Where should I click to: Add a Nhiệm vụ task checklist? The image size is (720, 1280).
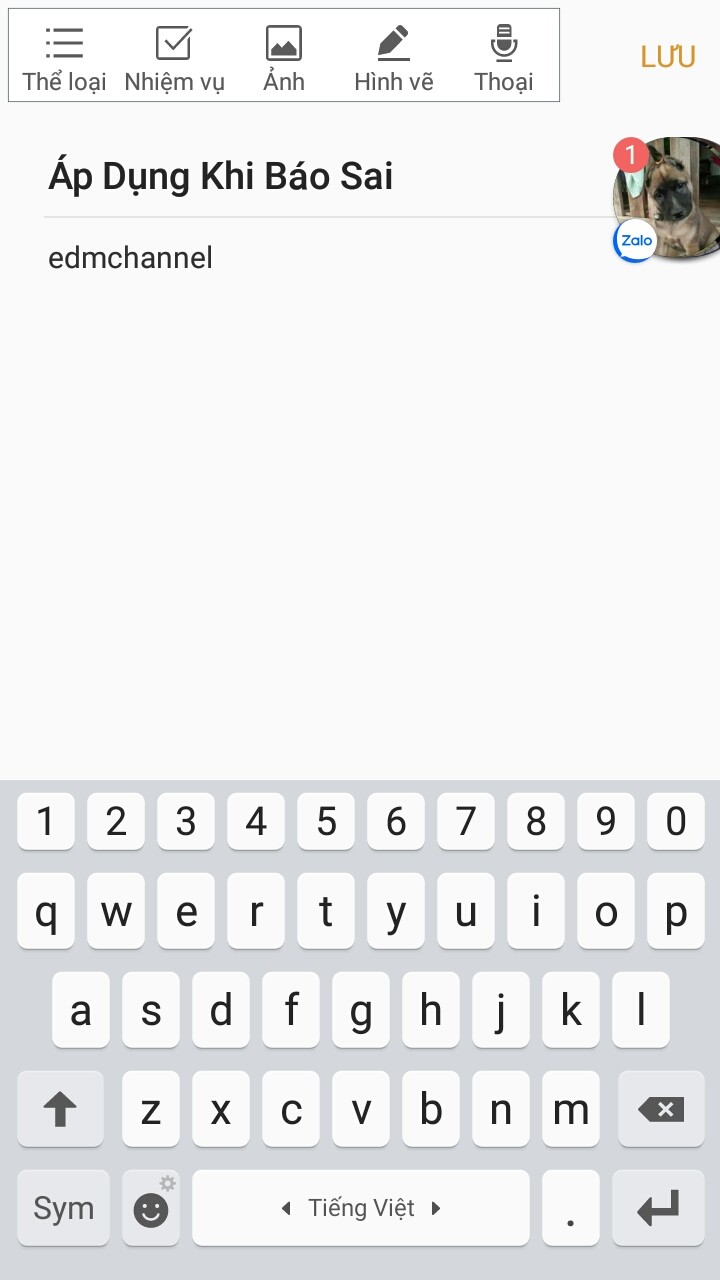[174, 59]
